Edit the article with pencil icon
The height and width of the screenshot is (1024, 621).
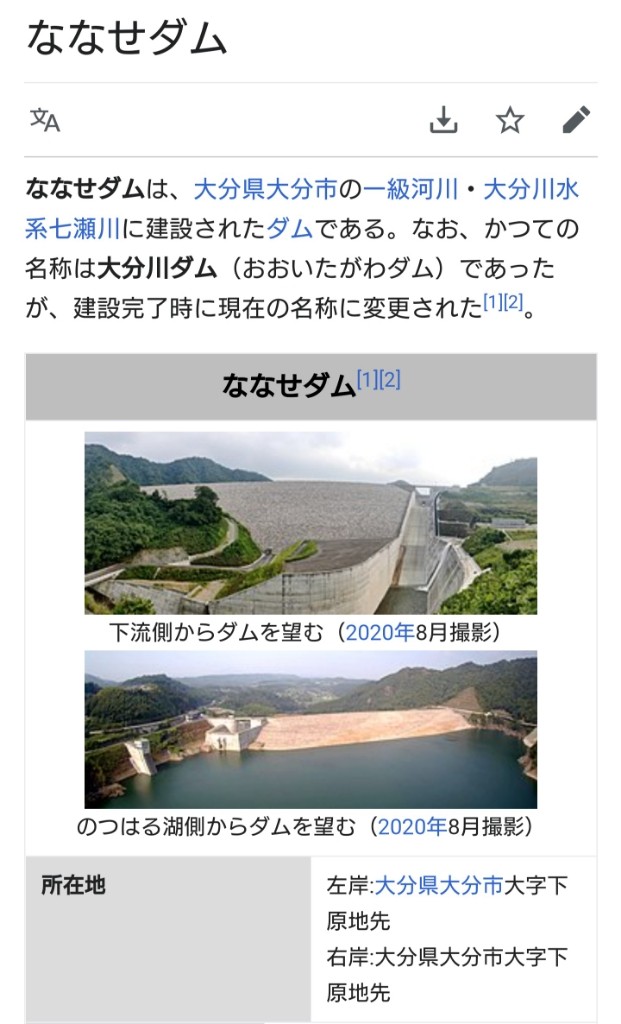tap(576, 121)
